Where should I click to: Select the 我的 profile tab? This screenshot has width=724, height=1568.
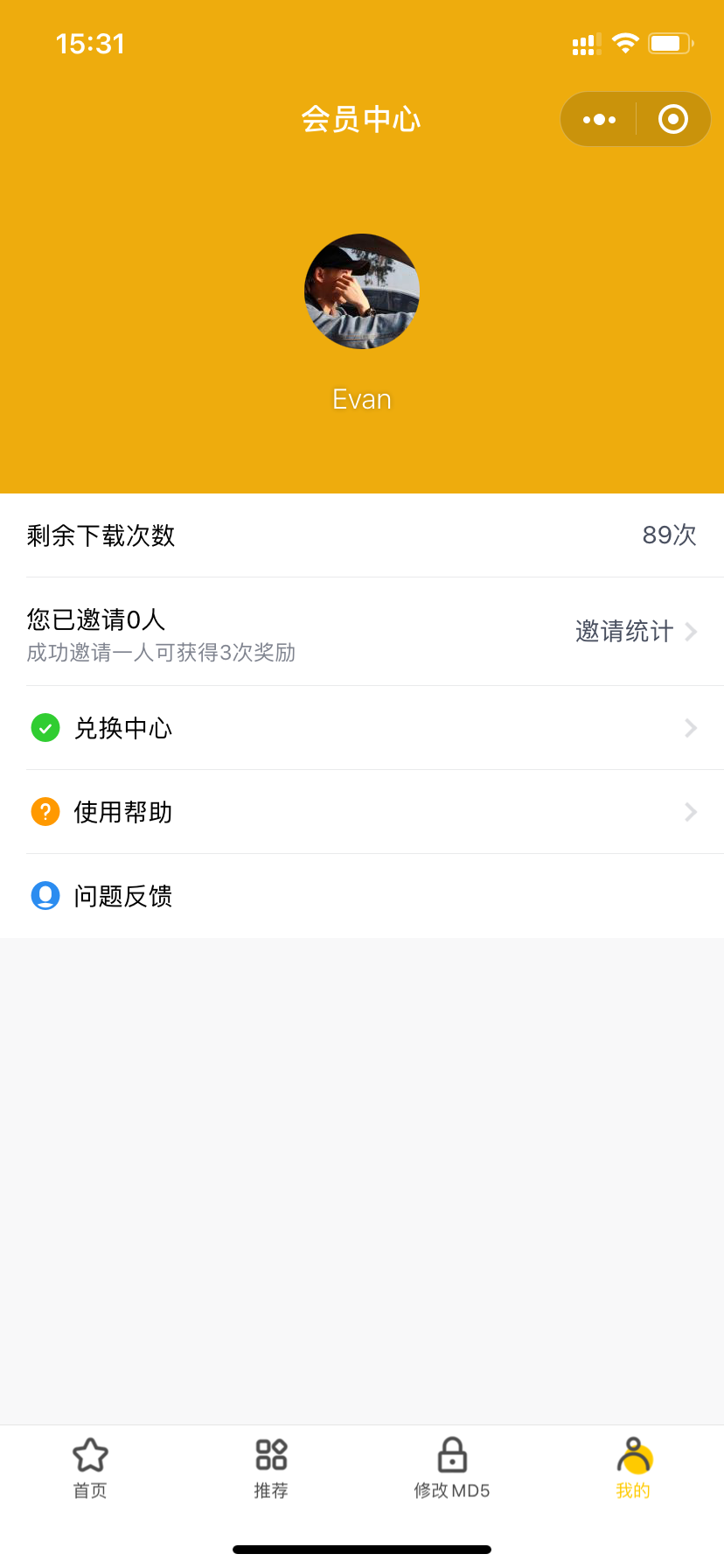click(633, 1468)
